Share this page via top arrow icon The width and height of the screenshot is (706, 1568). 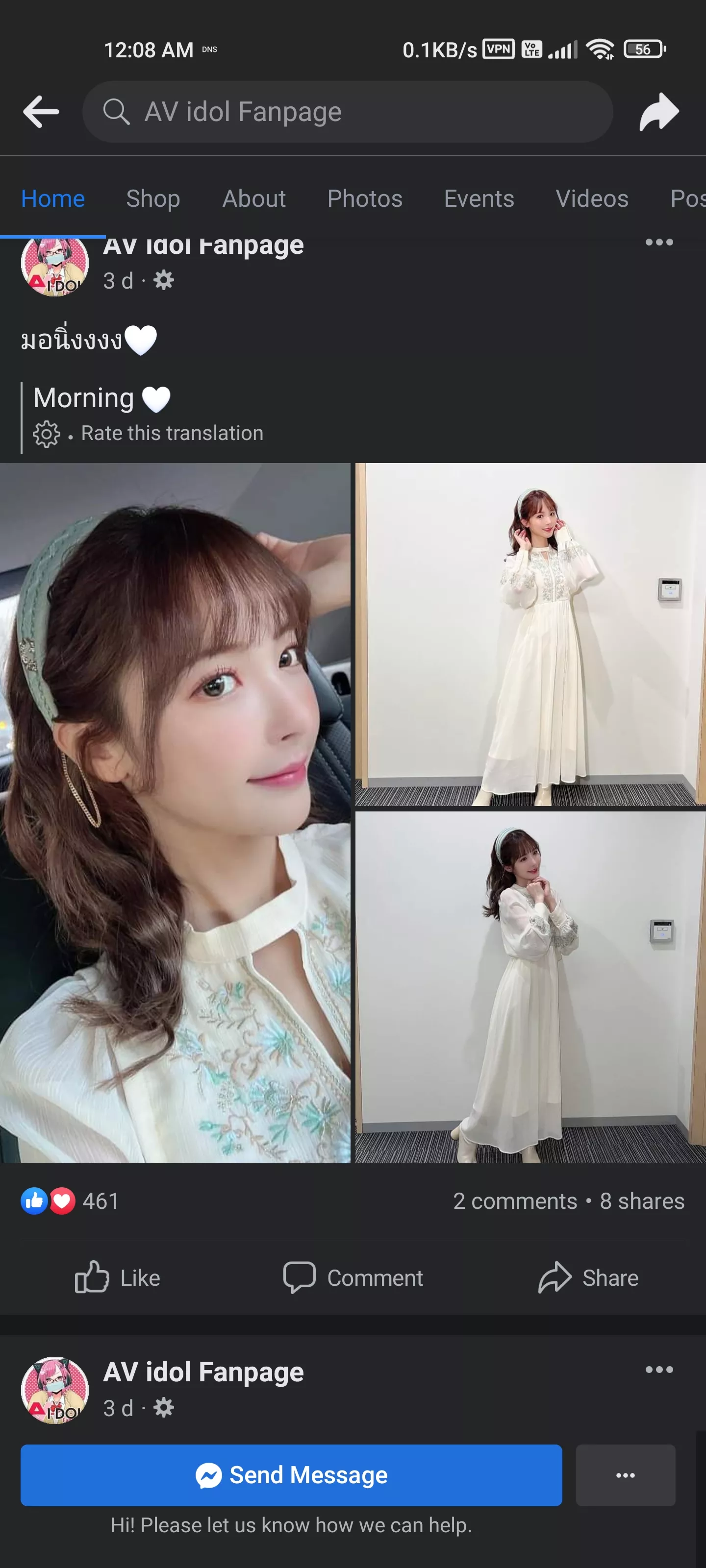(x=658, y=112)
